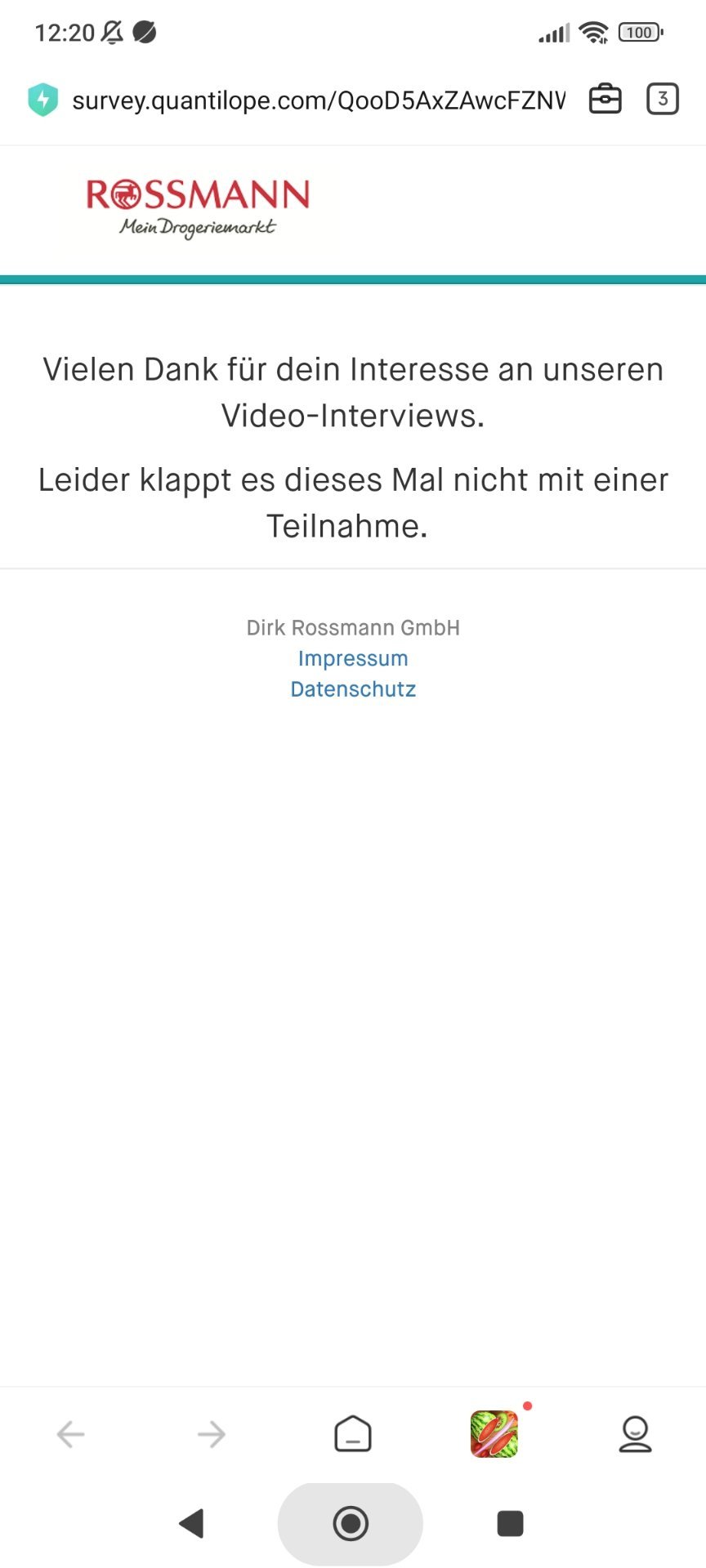This screenshot has height=1568, width=706.
Task: Open the Datenschutz link
Action: click(353, 689)
